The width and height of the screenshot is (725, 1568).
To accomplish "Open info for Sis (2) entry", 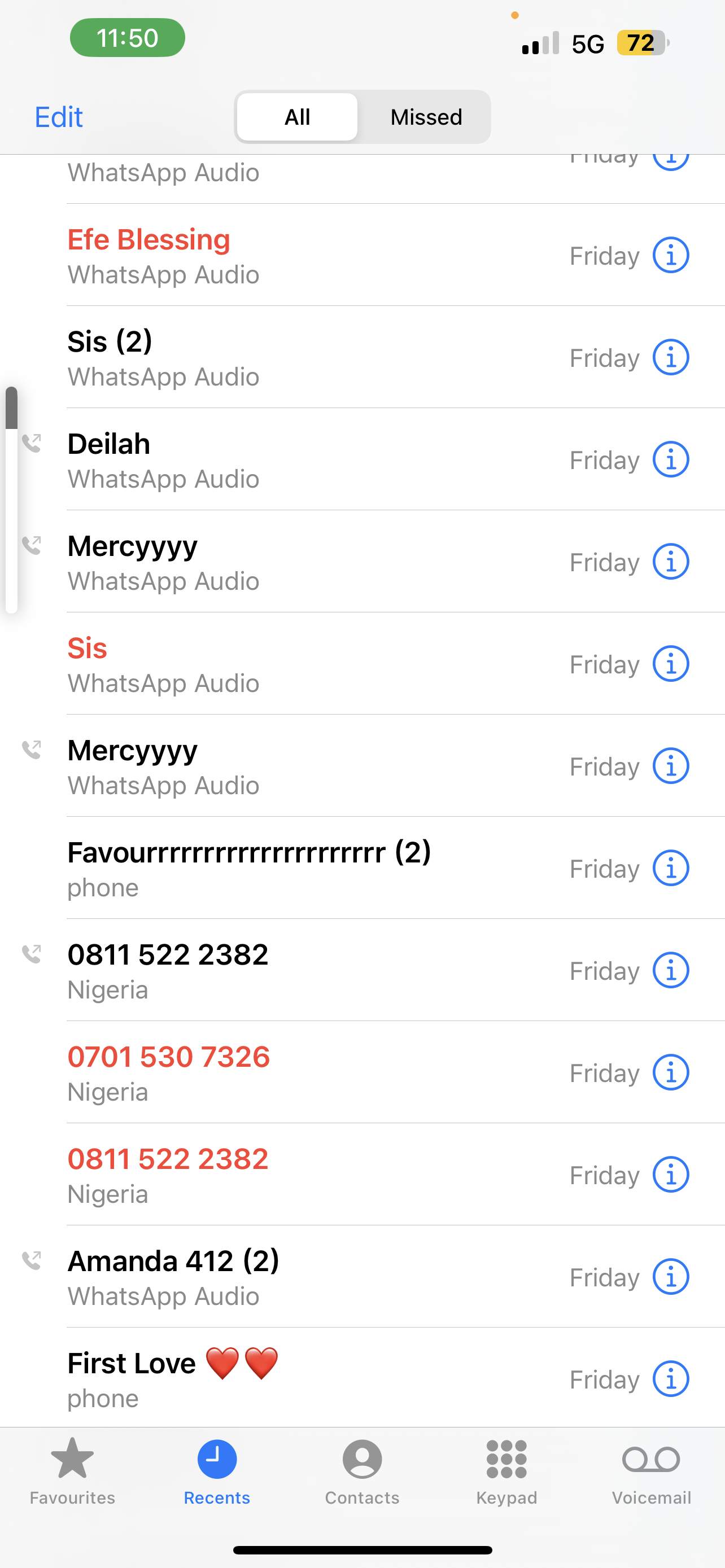I will [x=670, y=358].
